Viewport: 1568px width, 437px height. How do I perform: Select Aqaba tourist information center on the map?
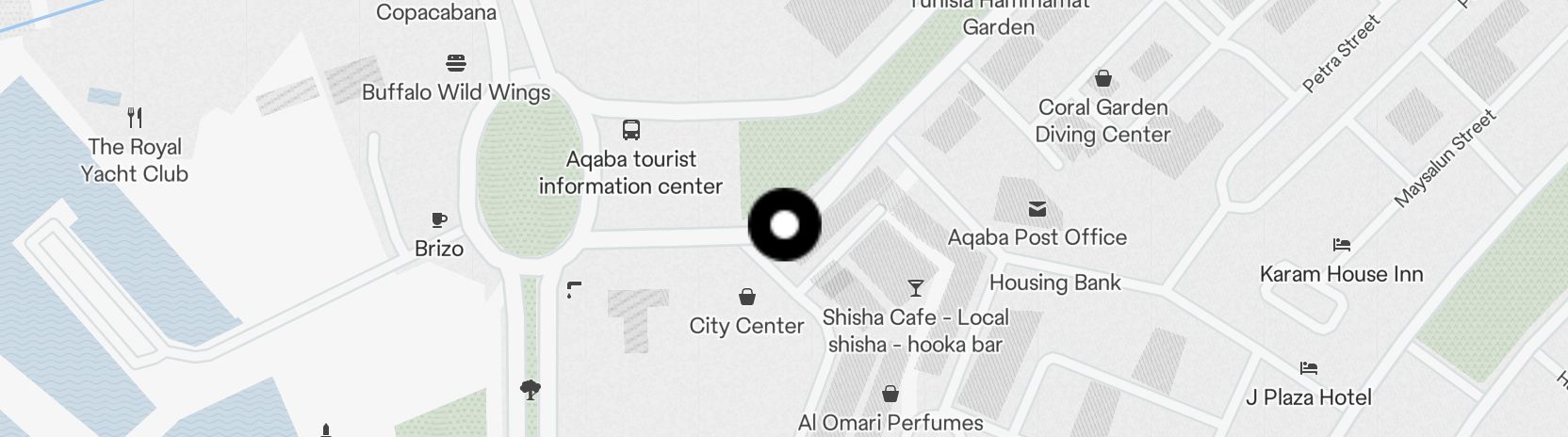click(x=631, y=130)
